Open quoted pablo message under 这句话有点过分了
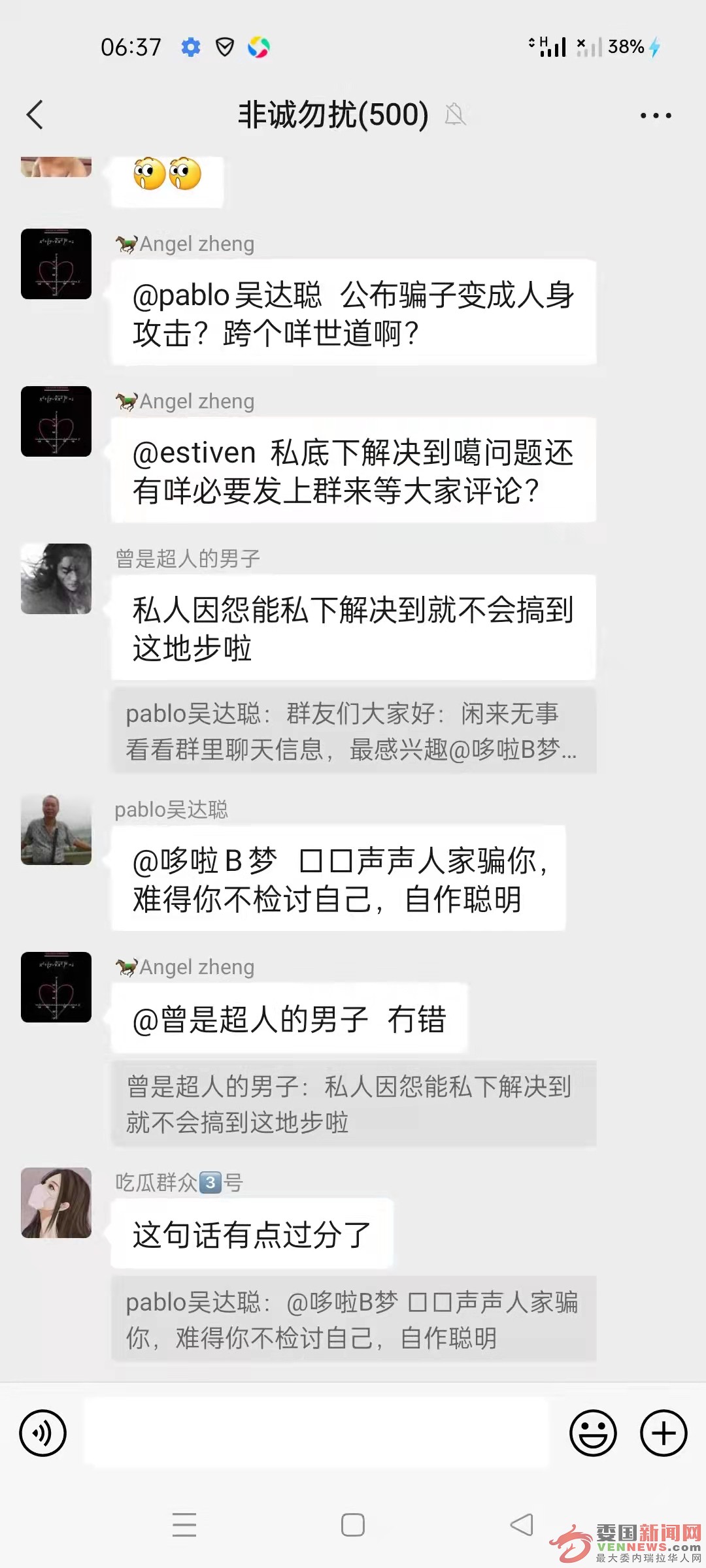This screenshot has height=1568, width=706. pyautogui.click(x=353, y=1320)
